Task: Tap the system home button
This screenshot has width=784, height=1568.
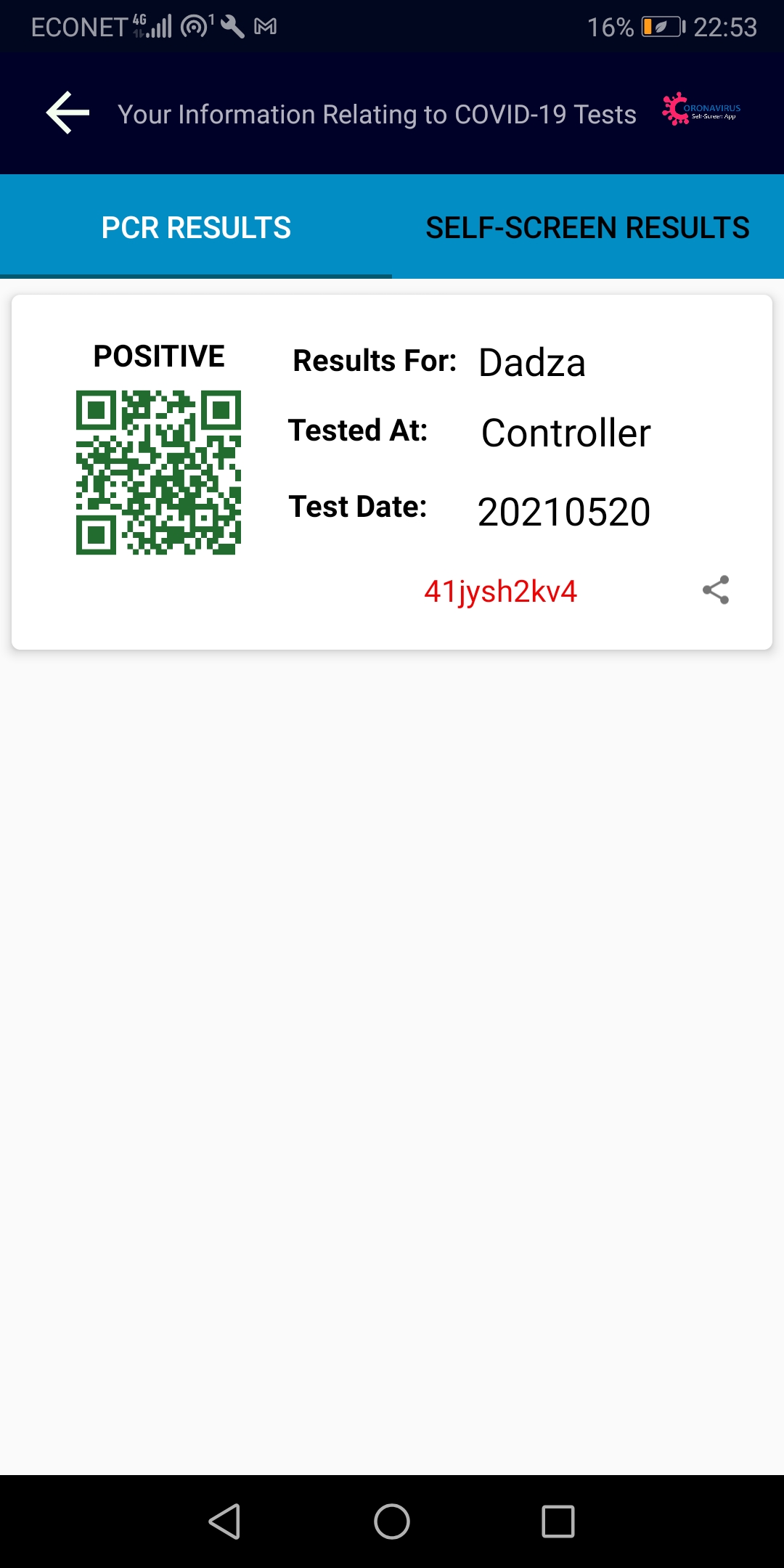Action: (x=392, y=1521)
